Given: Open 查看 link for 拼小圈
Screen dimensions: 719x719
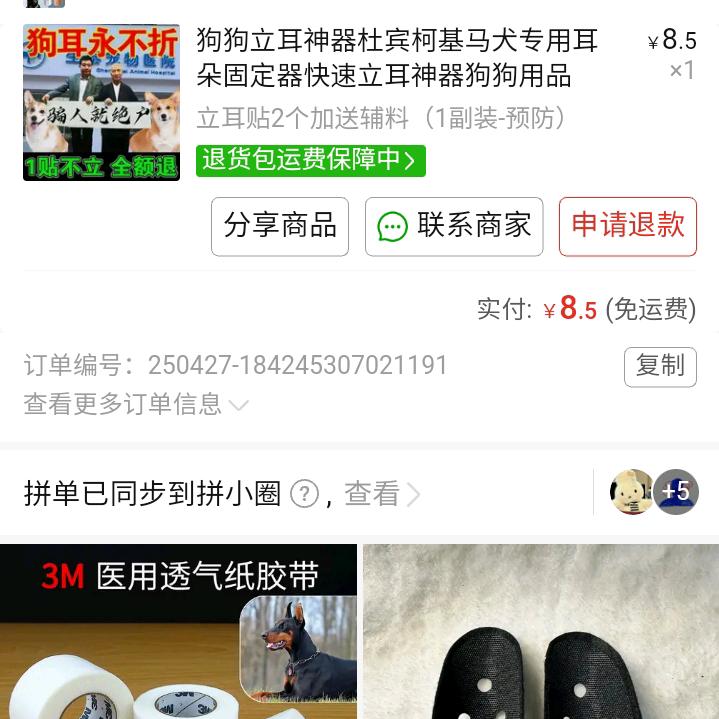Looking at the screenshot, I should pyautogui.click(x=382, y=494).
